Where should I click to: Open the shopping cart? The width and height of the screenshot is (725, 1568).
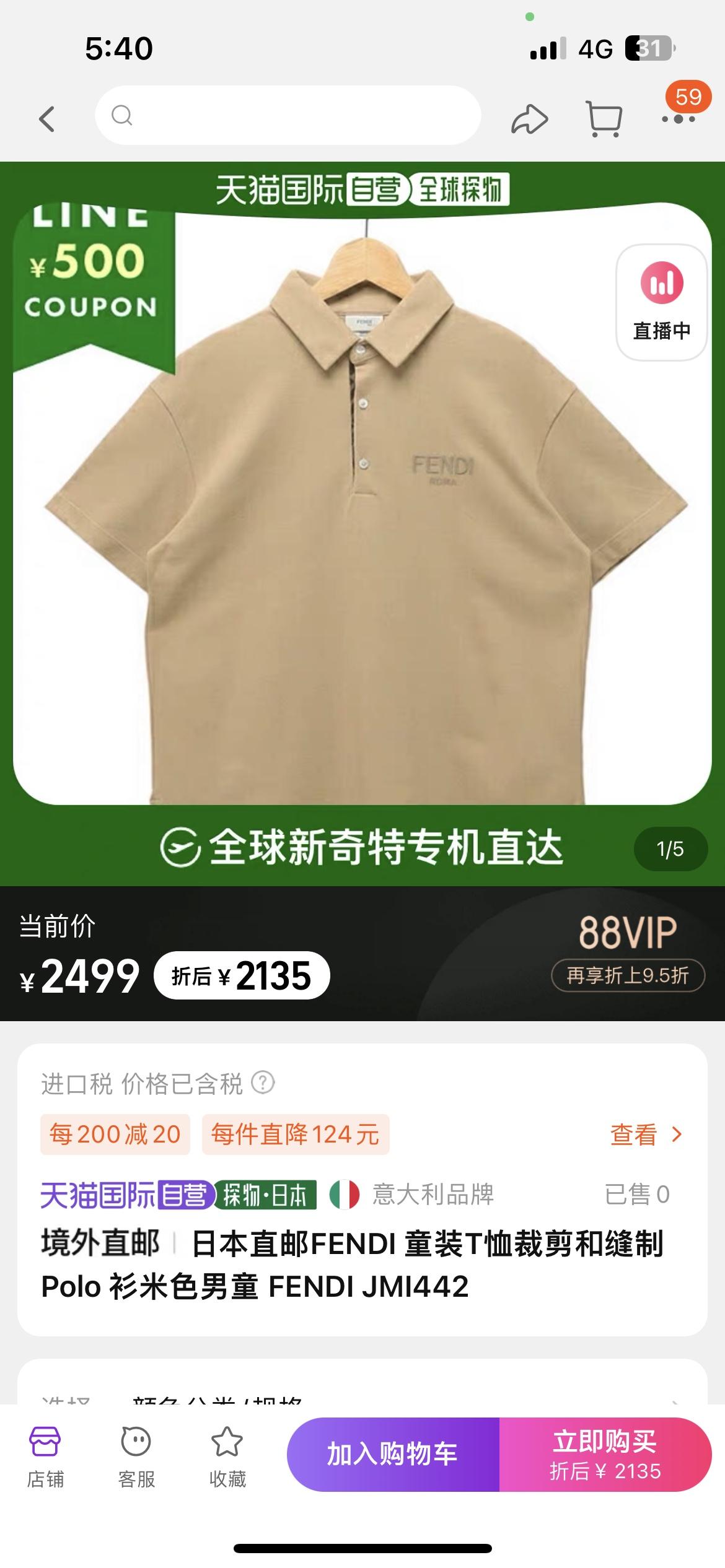tap(604, 118)
